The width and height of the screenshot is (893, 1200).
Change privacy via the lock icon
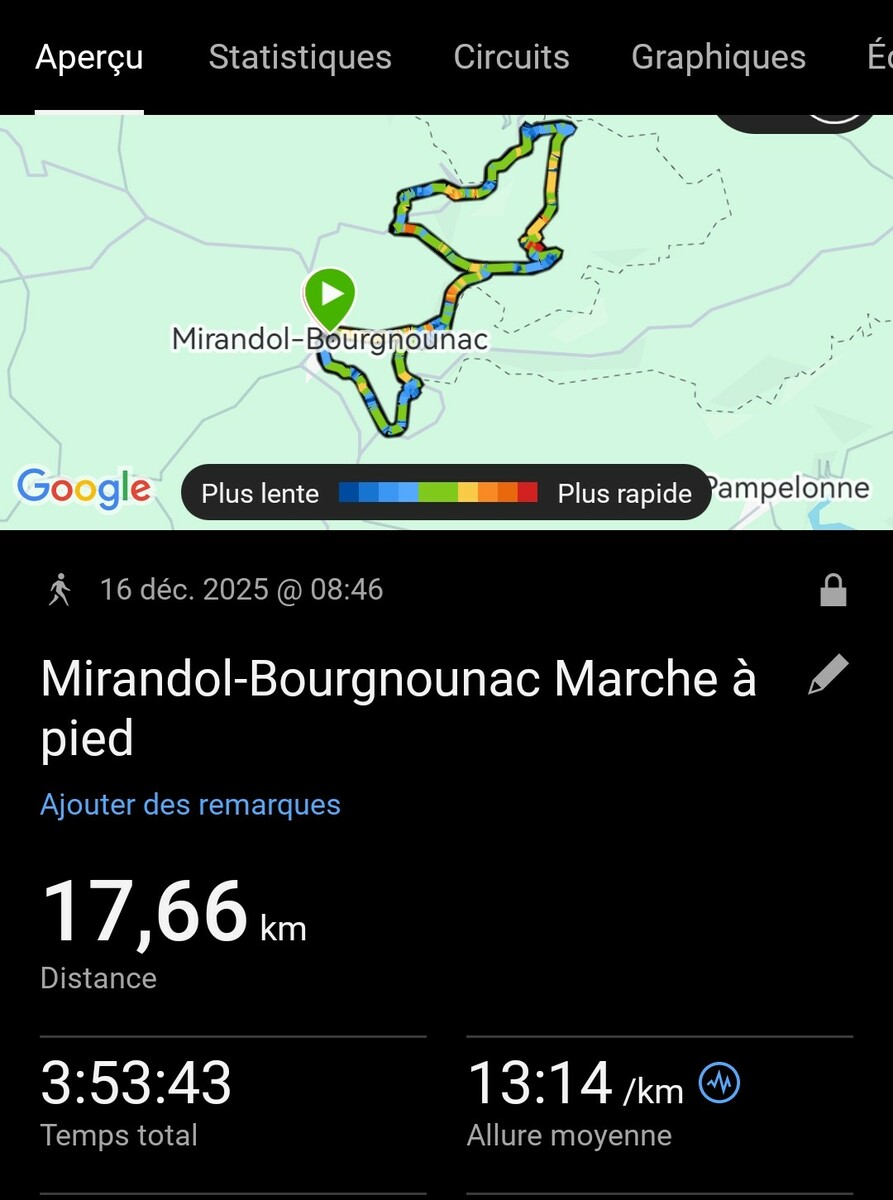point(833,590)
